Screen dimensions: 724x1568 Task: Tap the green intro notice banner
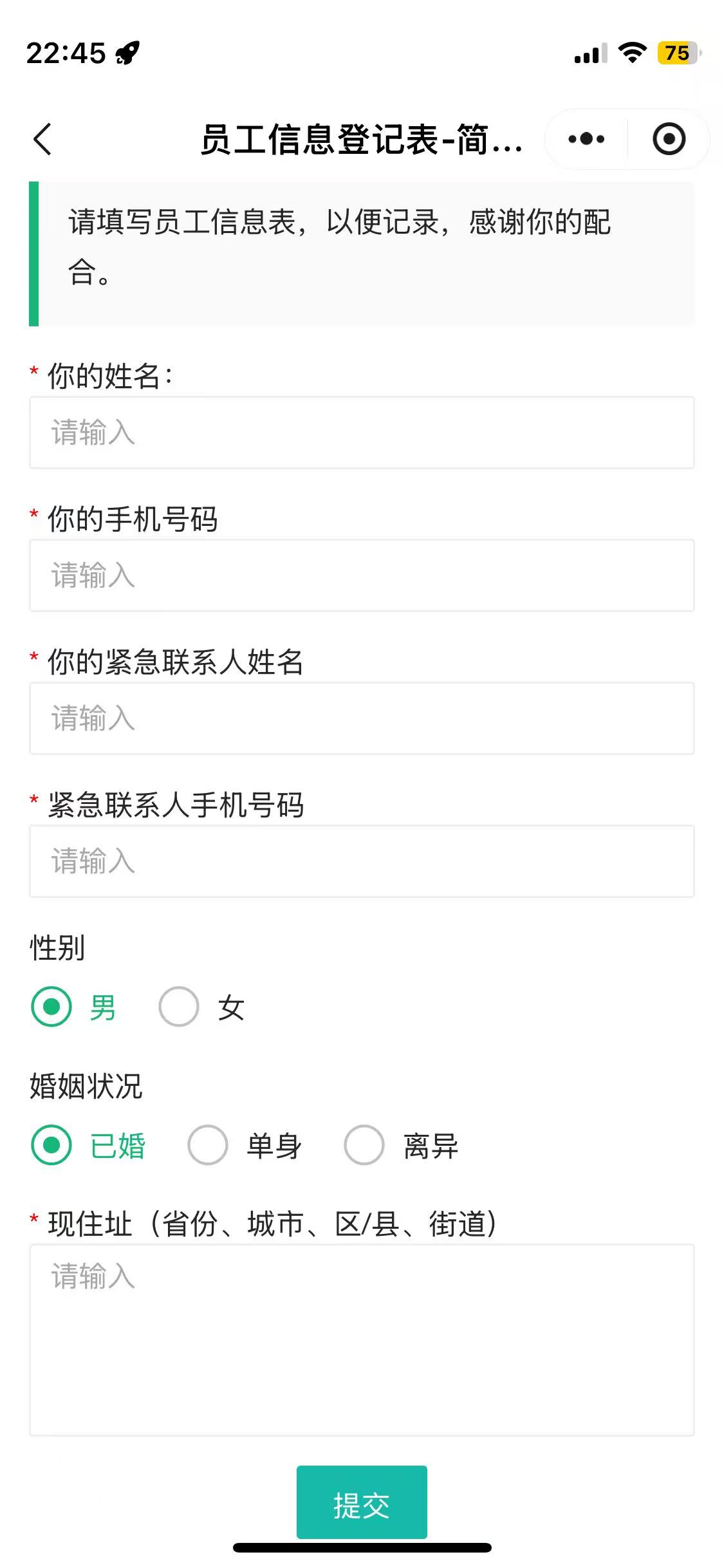tap(360, 251)
